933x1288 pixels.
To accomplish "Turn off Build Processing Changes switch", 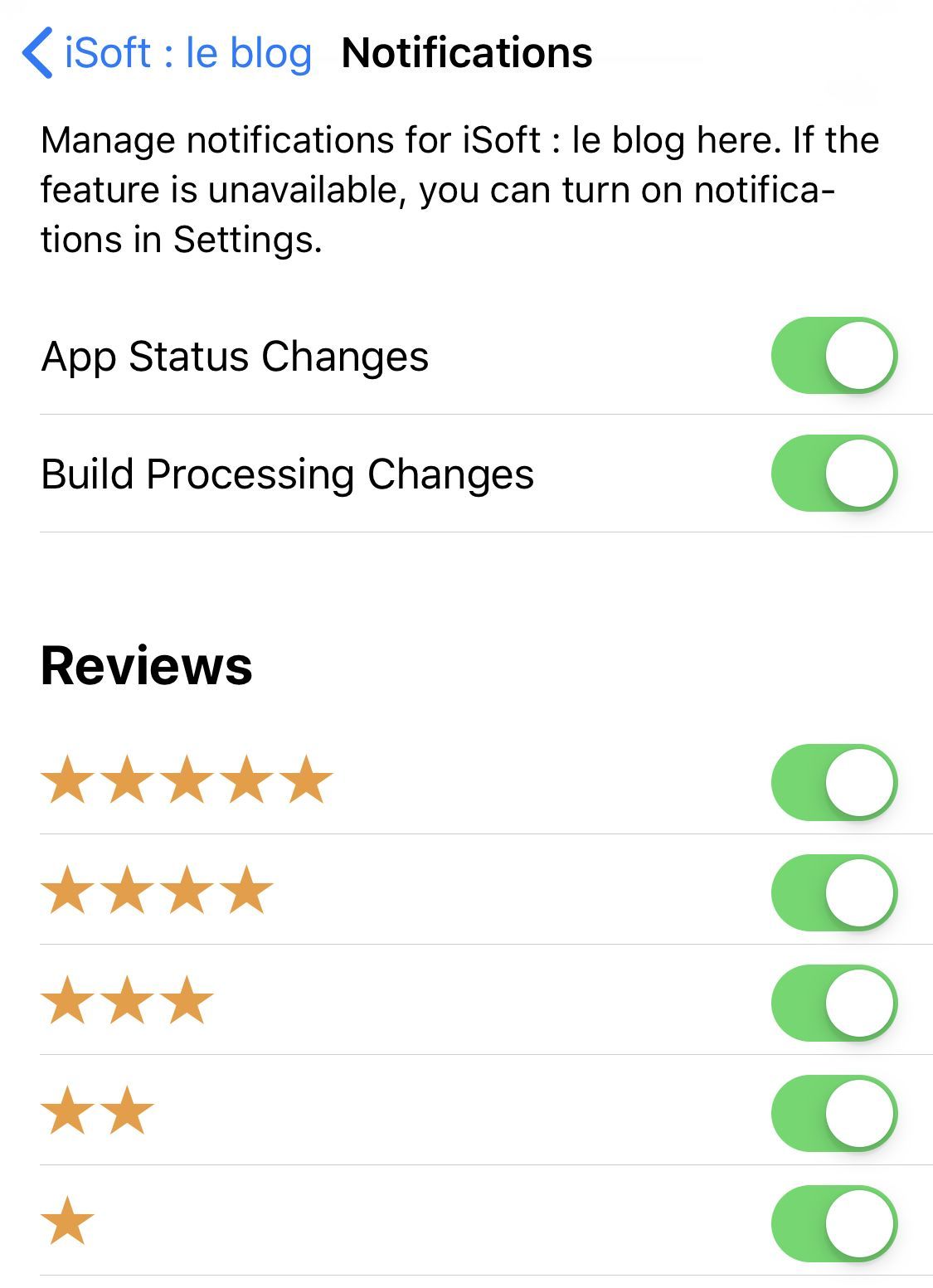I will coord(832,473).
